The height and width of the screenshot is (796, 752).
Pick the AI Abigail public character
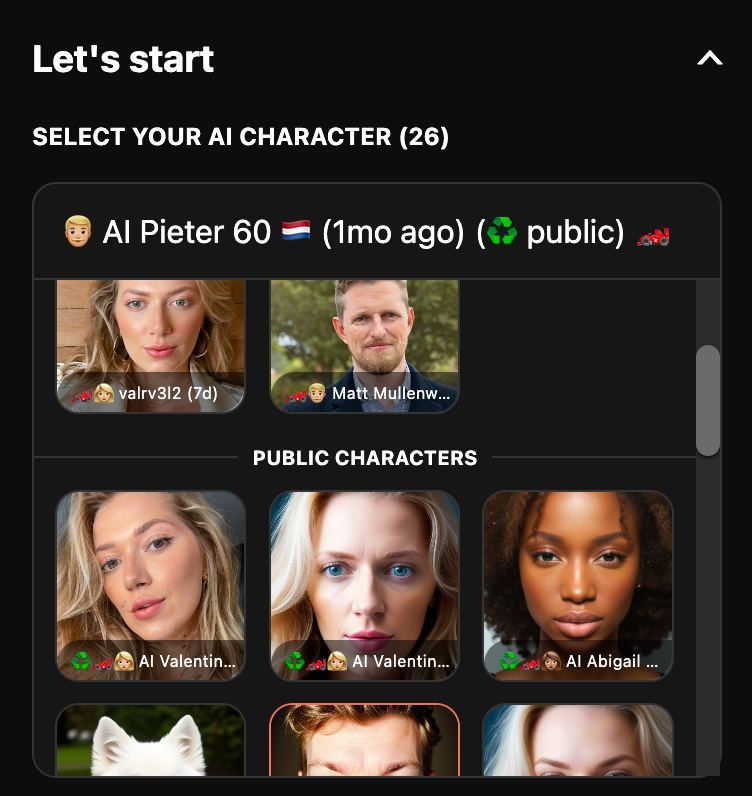tap(577, 585)
